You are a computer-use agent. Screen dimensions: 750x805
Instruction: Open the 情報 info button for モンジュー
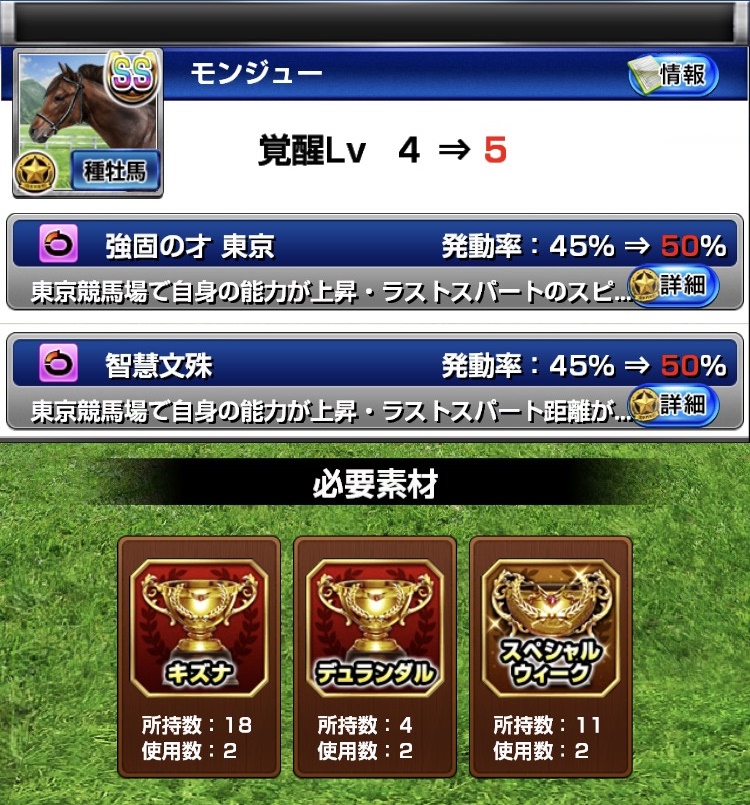coord(673,75)
